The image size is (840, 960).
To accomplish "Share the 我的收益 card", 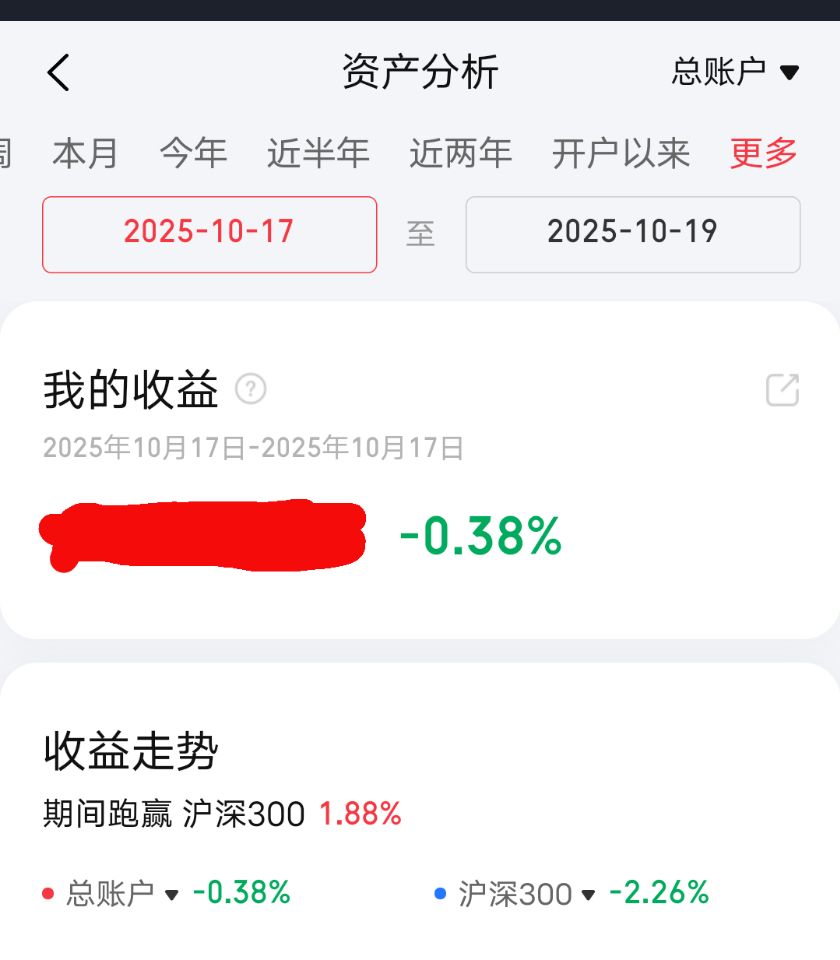I will coord(782,390).
